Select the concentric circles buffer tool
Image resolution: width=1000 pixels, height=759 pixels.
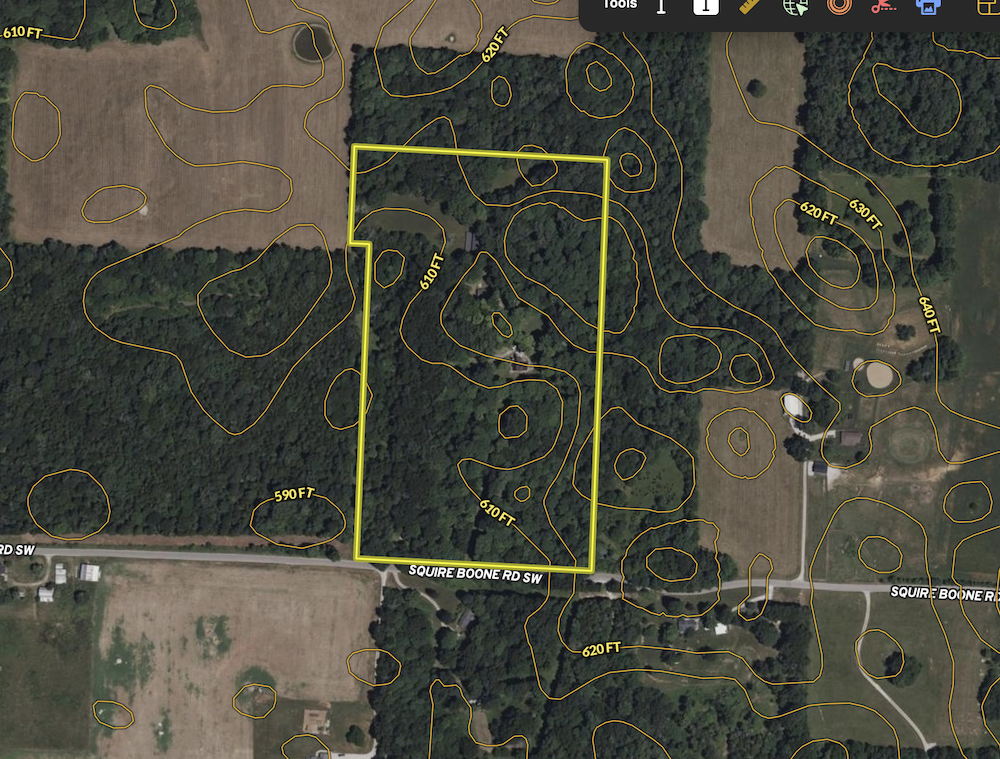click(x=838, y=7)
